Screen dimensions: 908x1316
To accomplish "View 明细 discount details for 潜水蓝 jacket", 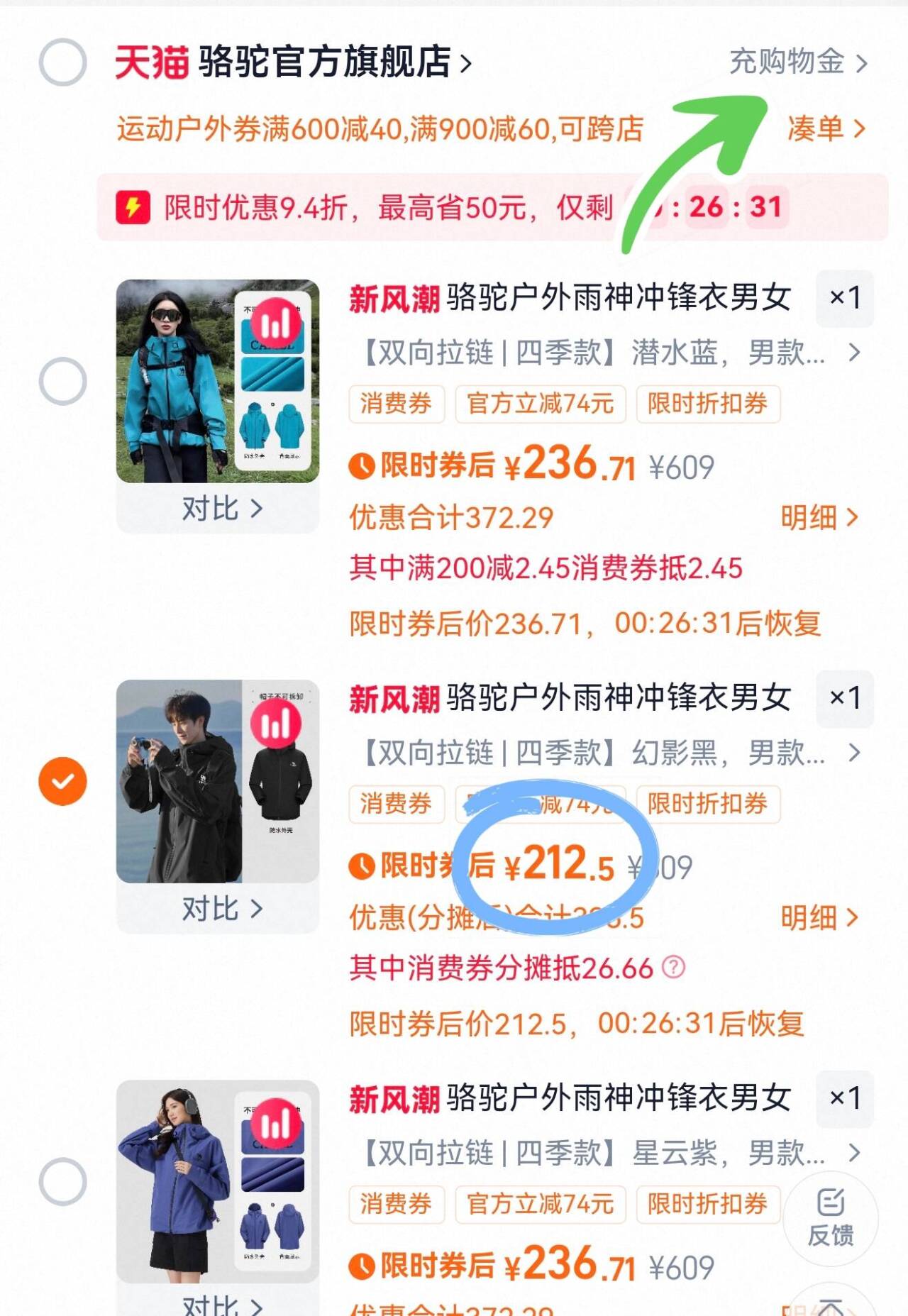I will pyautogui.click(x=819, y=518).
